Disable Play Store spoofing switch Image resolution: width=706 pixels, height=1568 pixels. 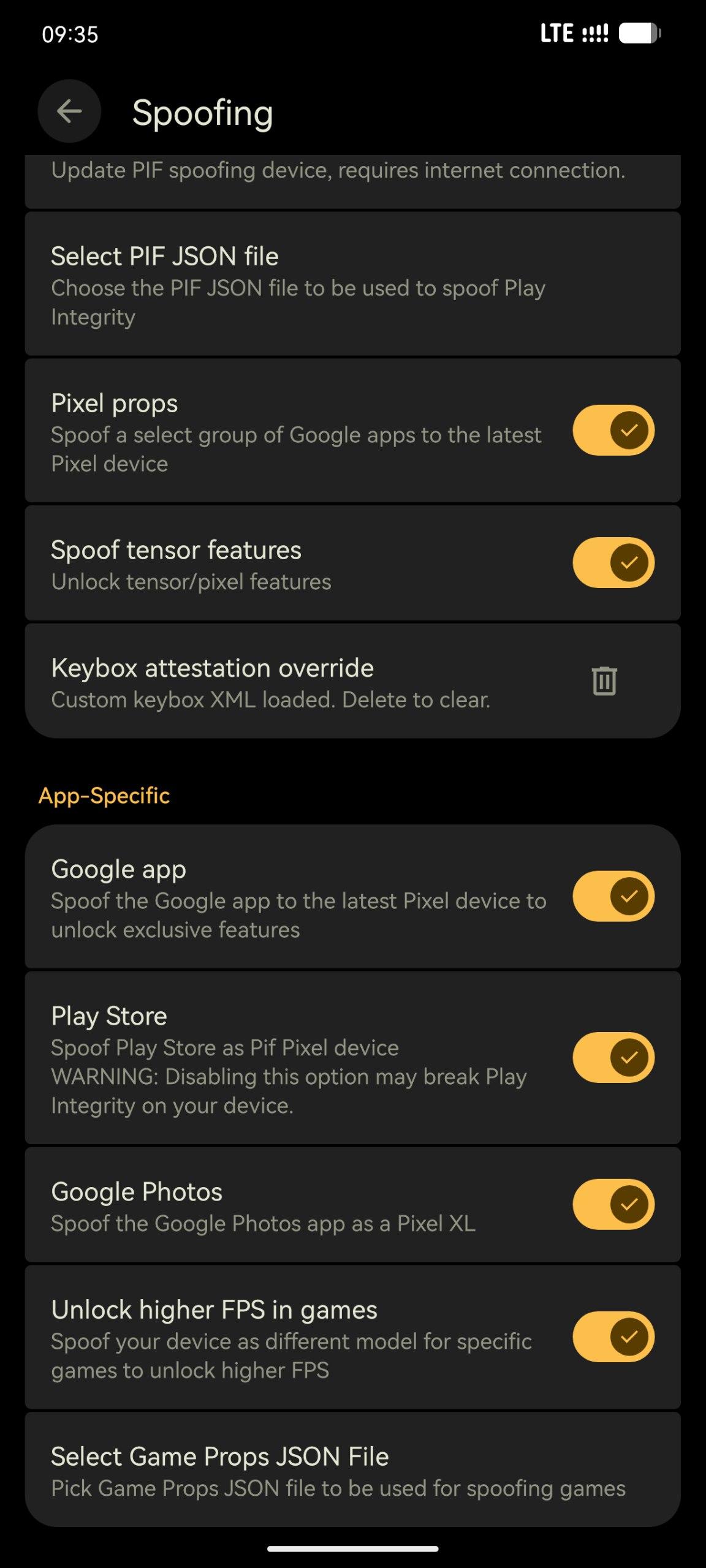[613, 1058]
